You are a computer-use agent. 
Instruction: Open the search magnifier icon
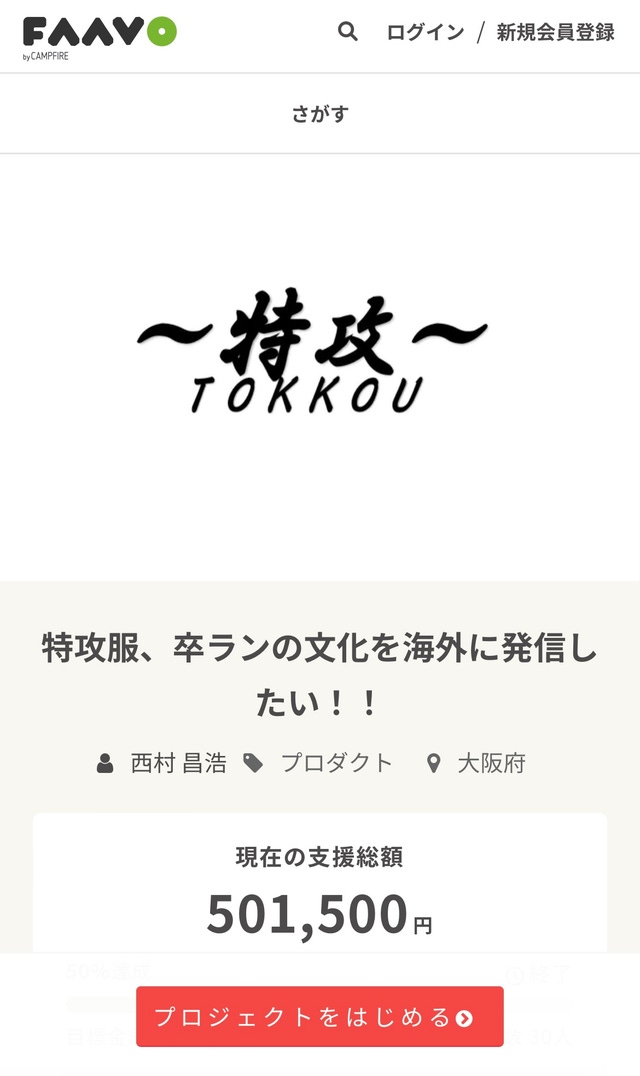pyautogui.click(x=348, y=32)
